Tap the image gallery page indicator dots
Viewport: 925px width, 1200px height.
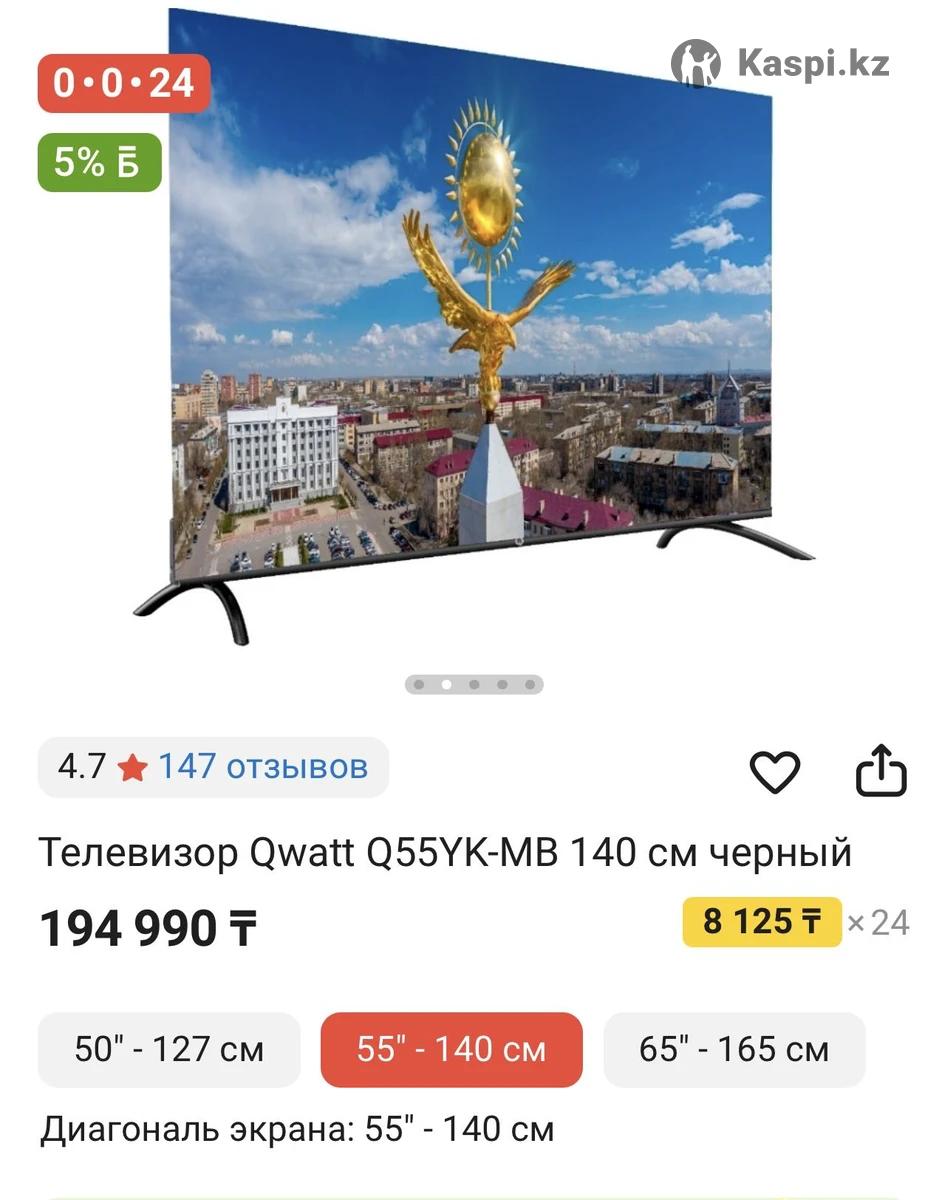tap(474, 685)
